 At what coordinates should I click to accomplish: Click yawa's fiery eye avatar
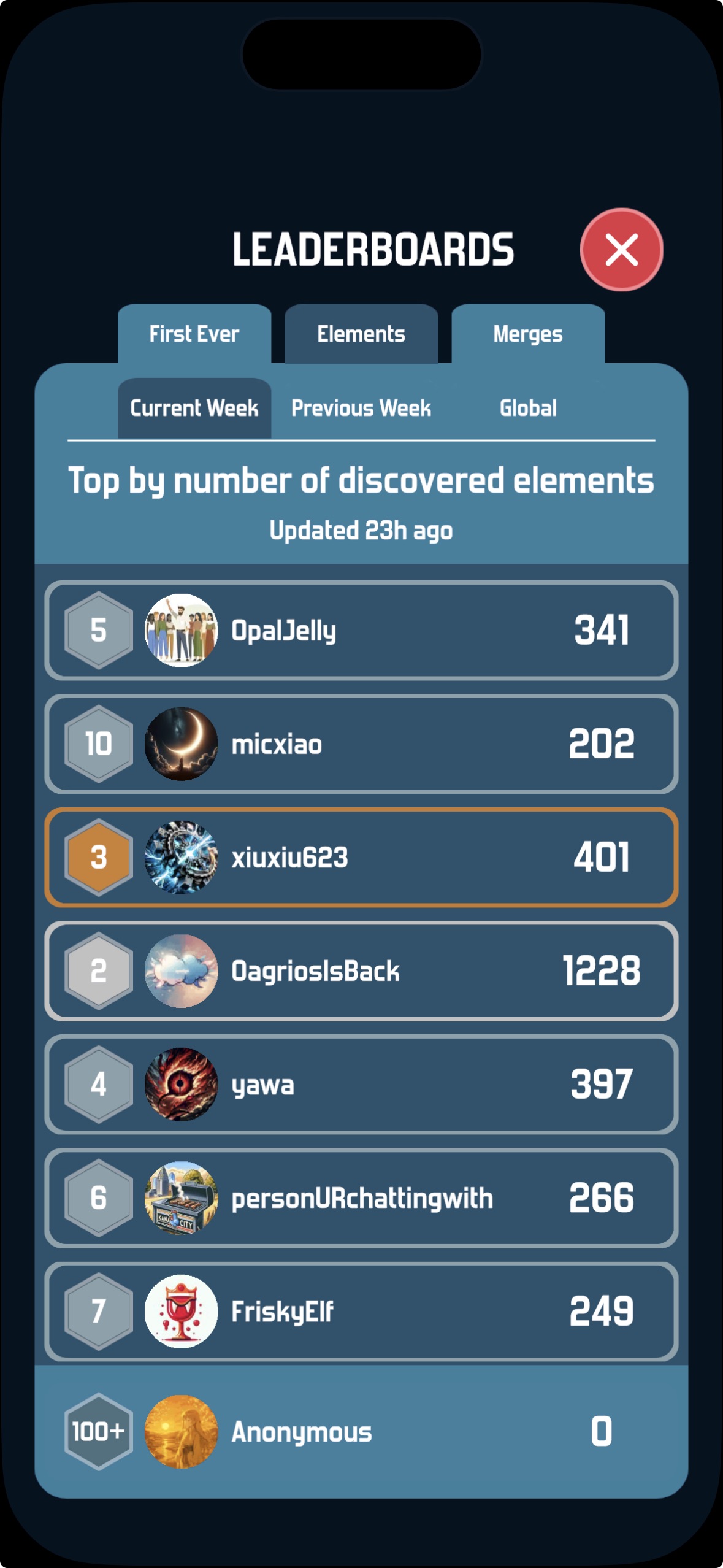click(x=182, y=1084)
